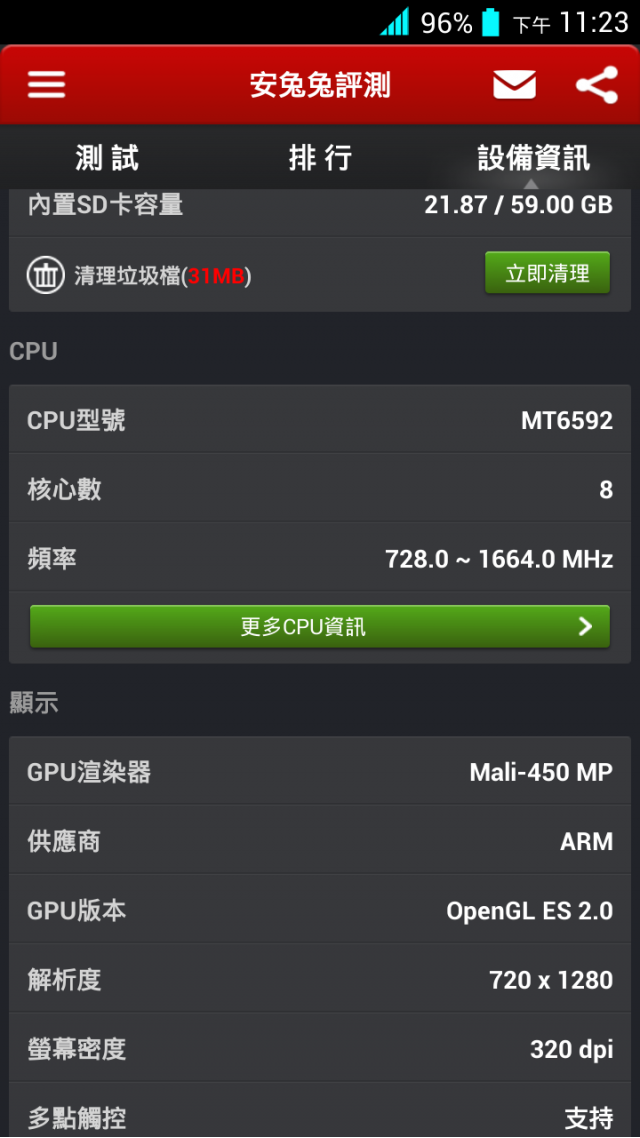Image resolution: width=640 pixels, height=1138 pixels.
Task: Open the hamburger drawer menu
Action: 46,85
